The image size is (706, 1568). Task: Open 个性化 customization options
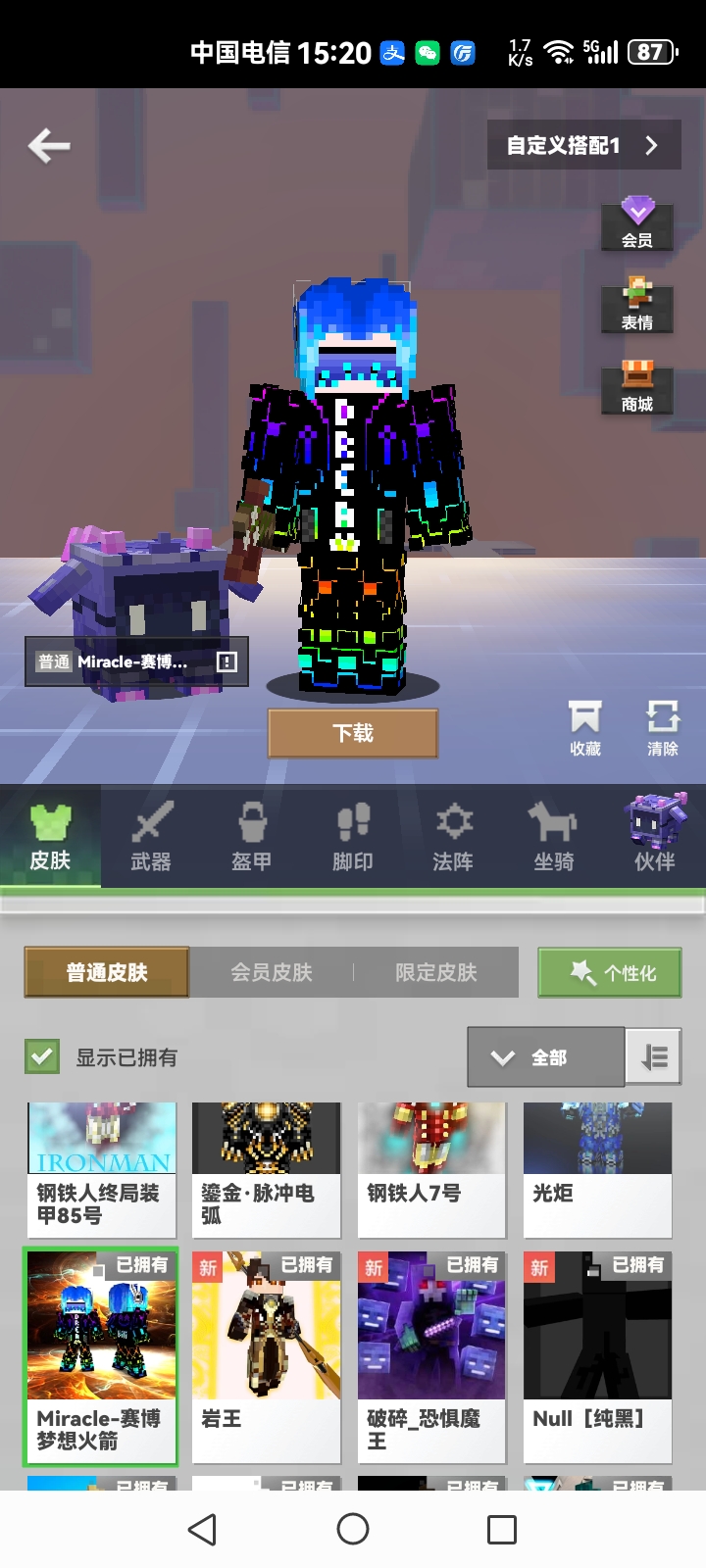pyautogui.click(x=609, y=972)
